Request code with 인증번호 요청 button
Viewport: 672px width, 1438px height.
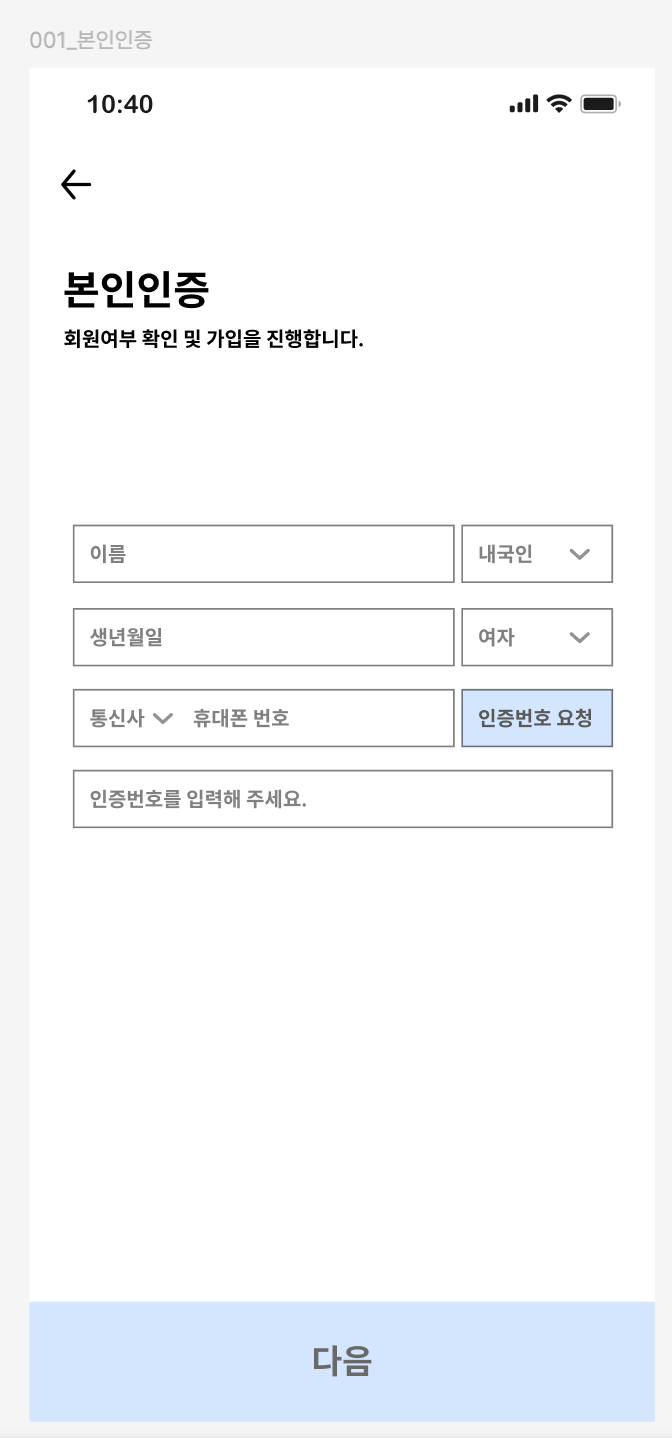[537, 718]
